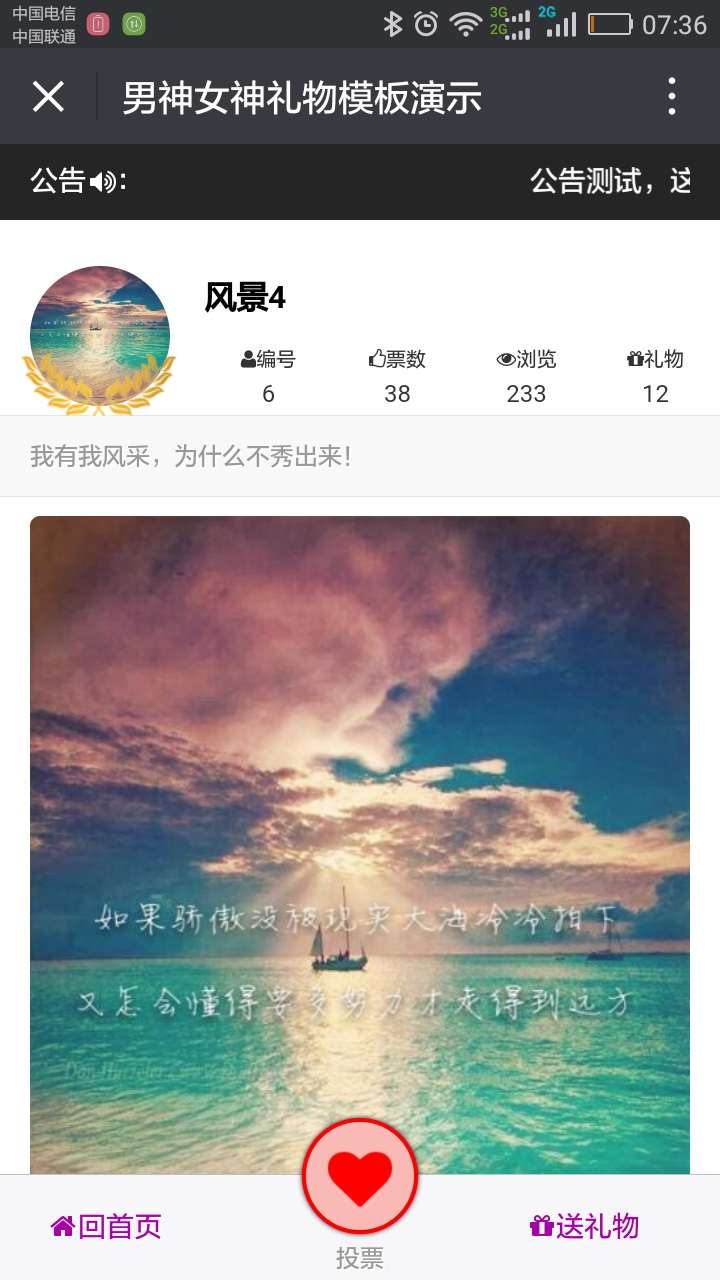Tap 送礼物 to send a gift
The height and width of the screenshot is (1280, 720).
(x=585, y=1226)
